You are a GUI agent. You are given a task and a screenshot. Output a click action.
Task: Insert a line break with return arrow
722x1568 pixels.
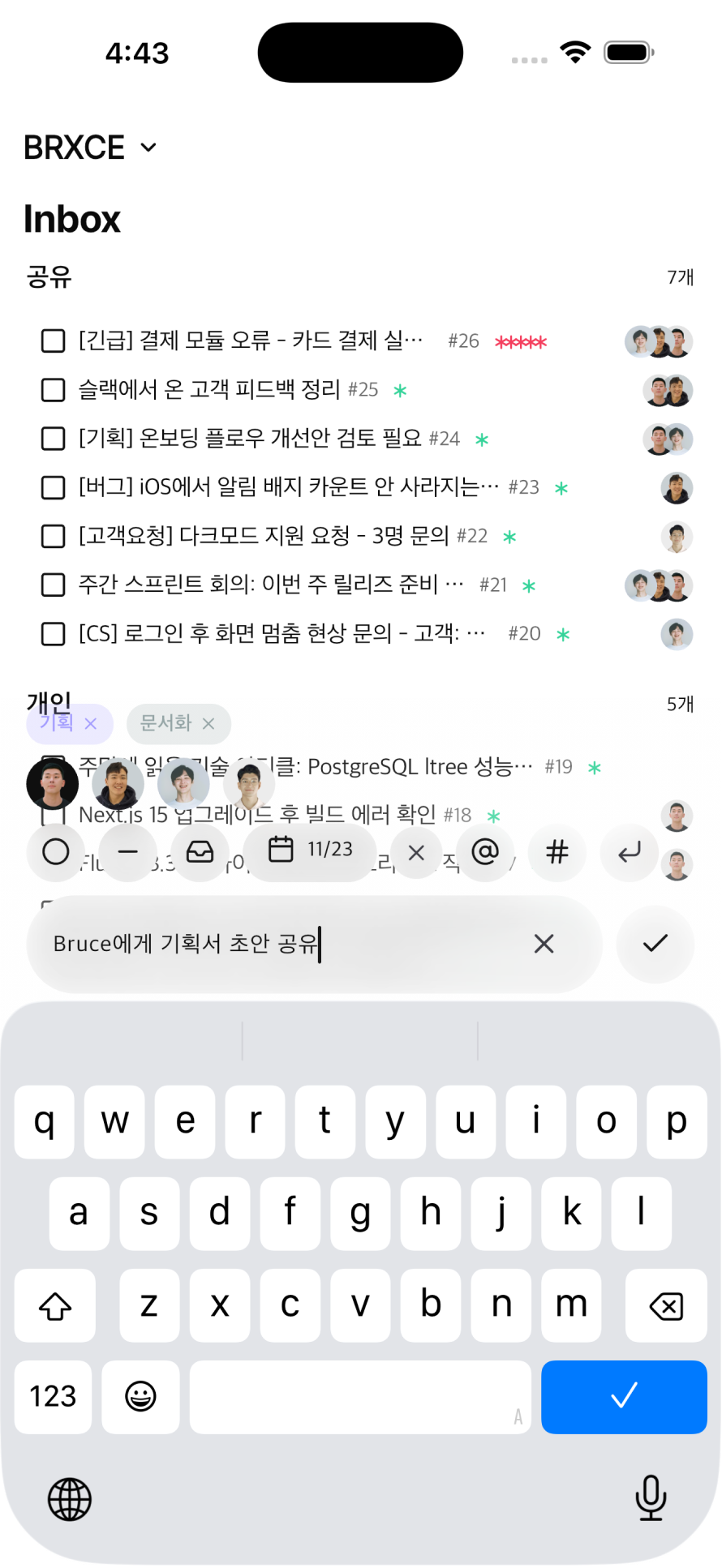tap(630, 852)
